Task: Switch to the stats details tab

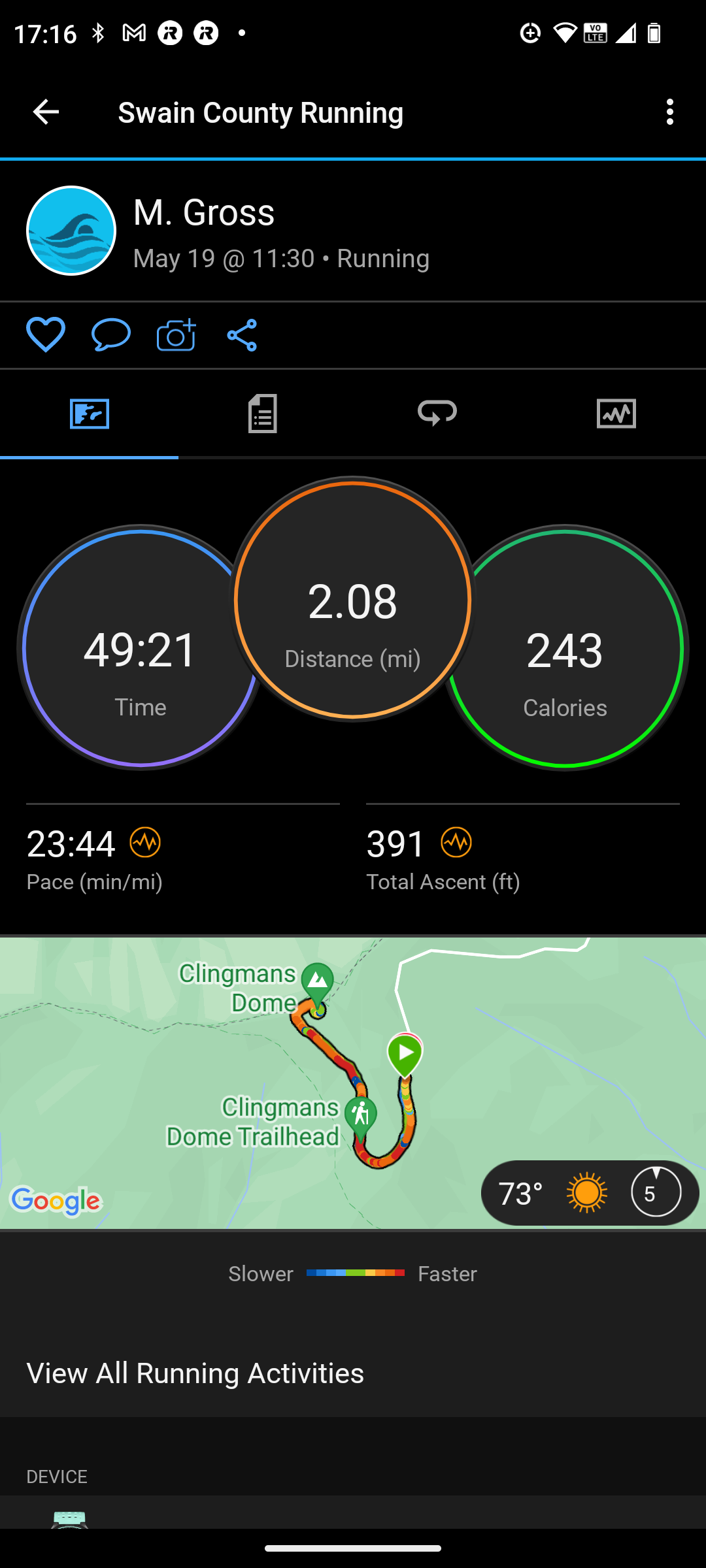Action: pos(263,413)
